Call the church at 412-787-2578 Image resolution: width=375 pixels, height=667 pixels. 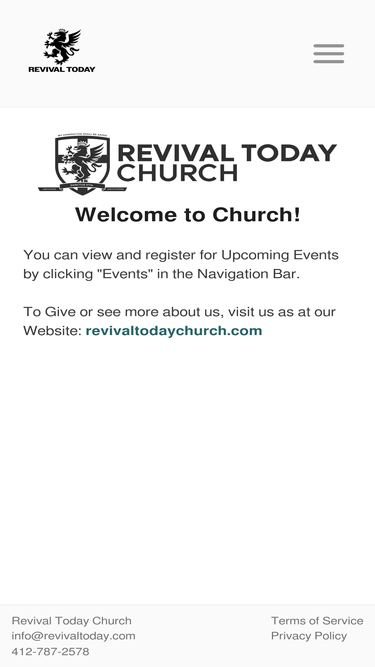(50, 651)
